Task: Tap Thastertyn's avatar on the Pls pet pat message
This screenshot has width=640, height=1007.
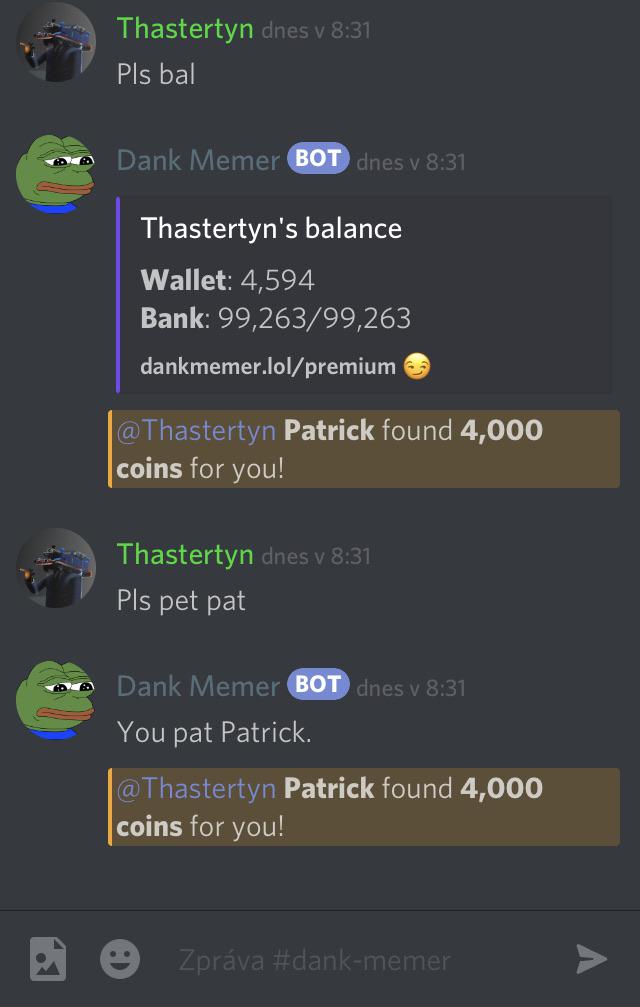Action: coord(56,568)
